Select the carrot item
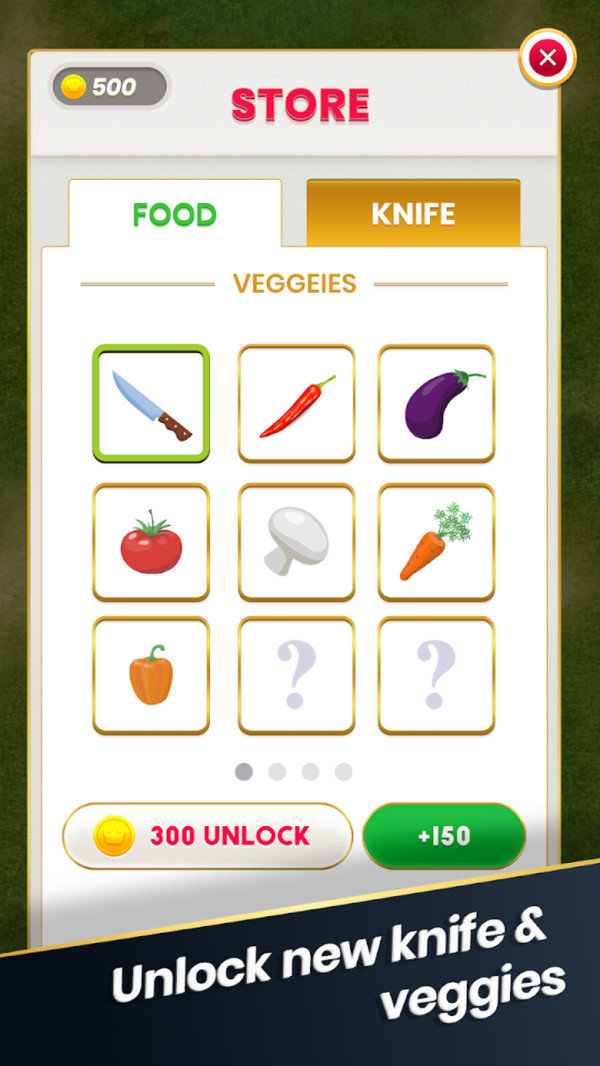Screen dimensions: 600x1066 pyautogui.click(x=436, y=542)
